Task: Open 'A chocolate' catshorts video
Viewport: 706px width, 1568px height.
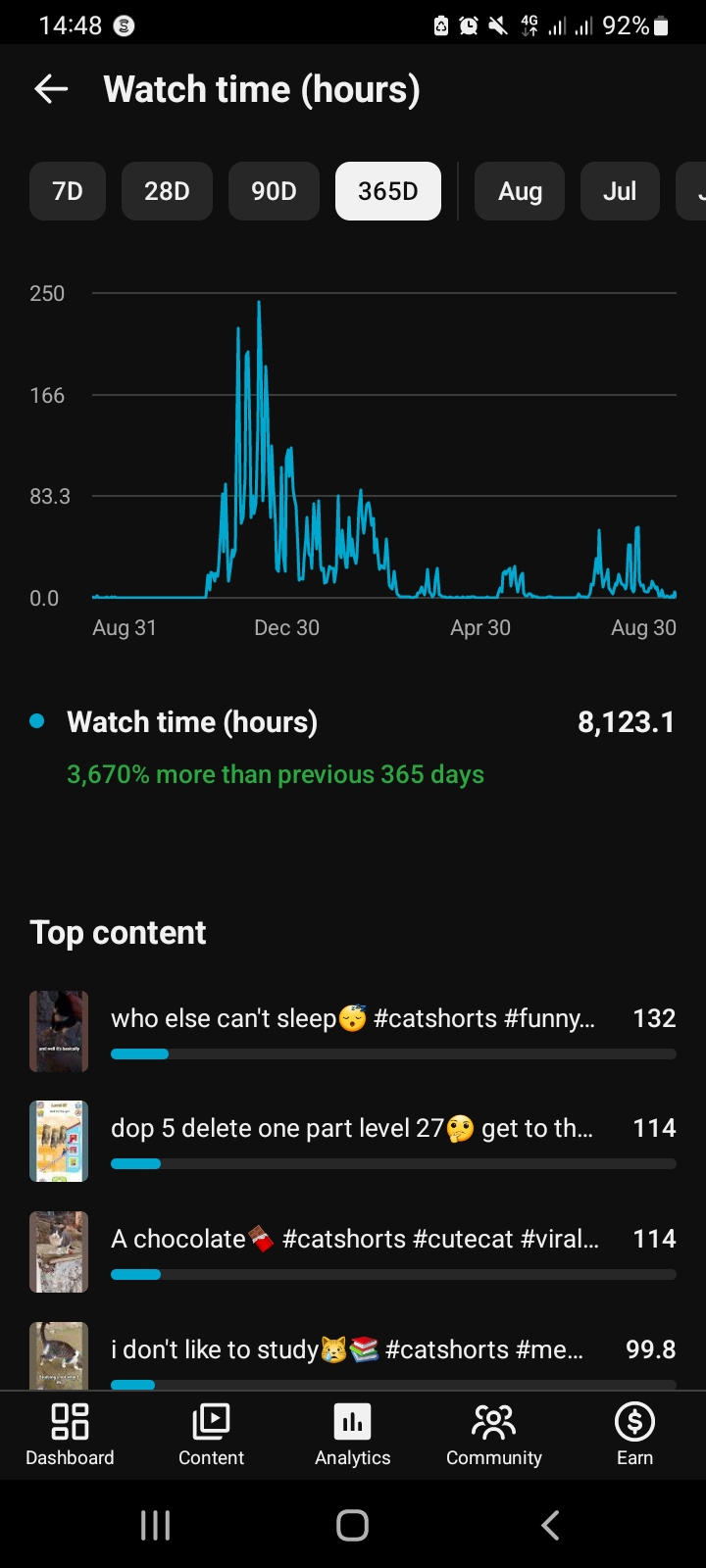Action: pos(353,1251)
